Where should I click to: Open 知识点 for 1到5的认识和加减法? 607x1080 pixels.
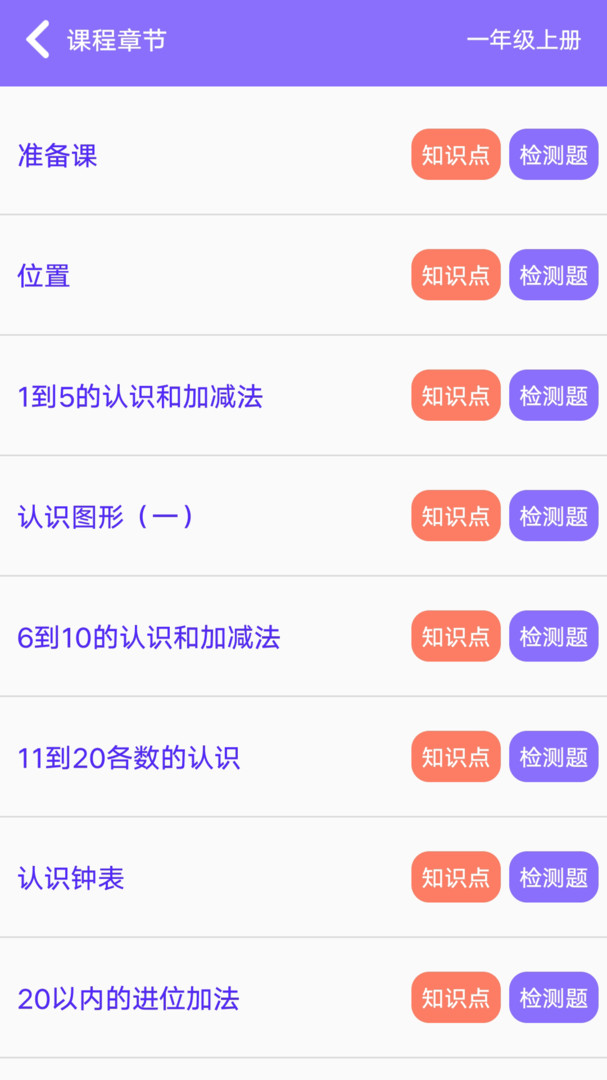[x=456, y=396]
